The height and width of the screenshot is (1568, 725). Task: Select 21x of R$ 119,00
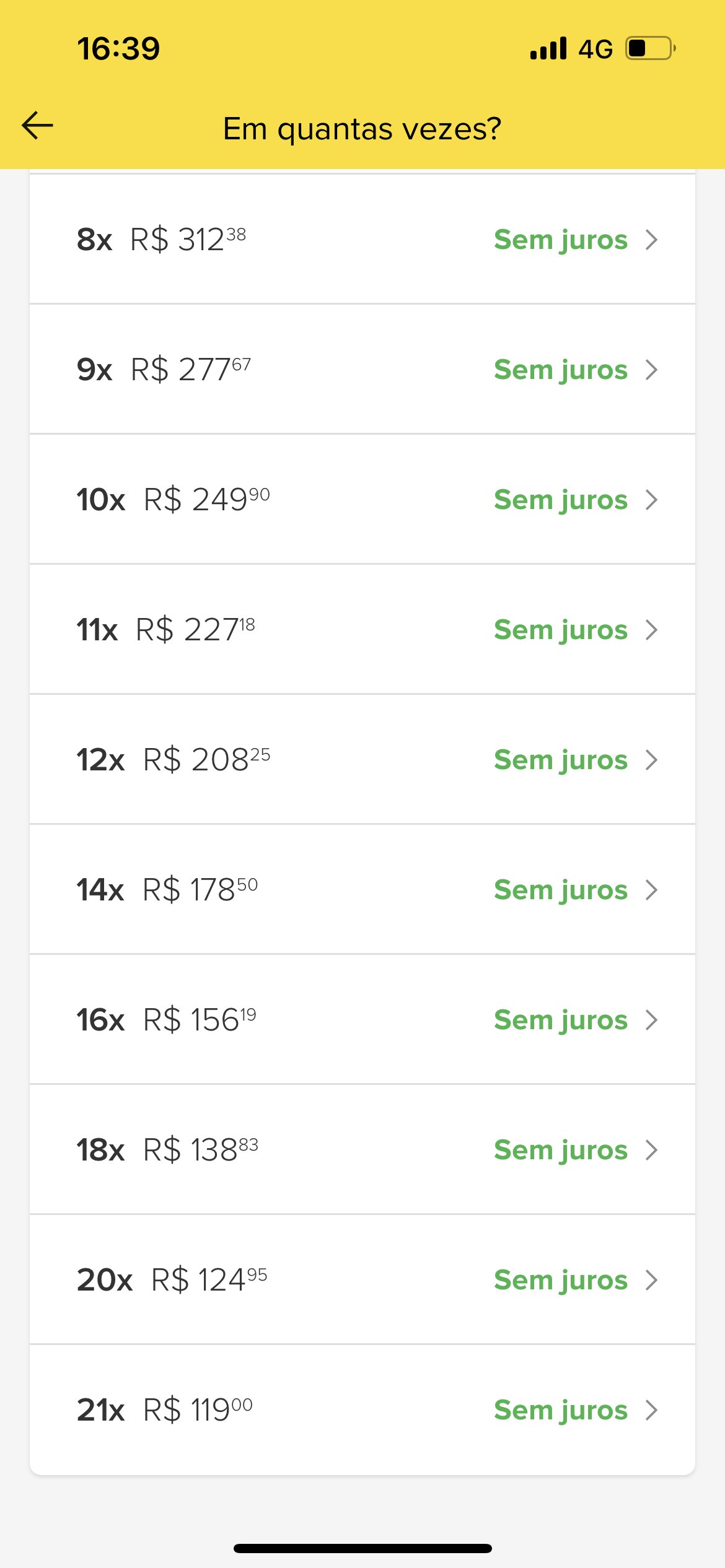(362, 1409)
